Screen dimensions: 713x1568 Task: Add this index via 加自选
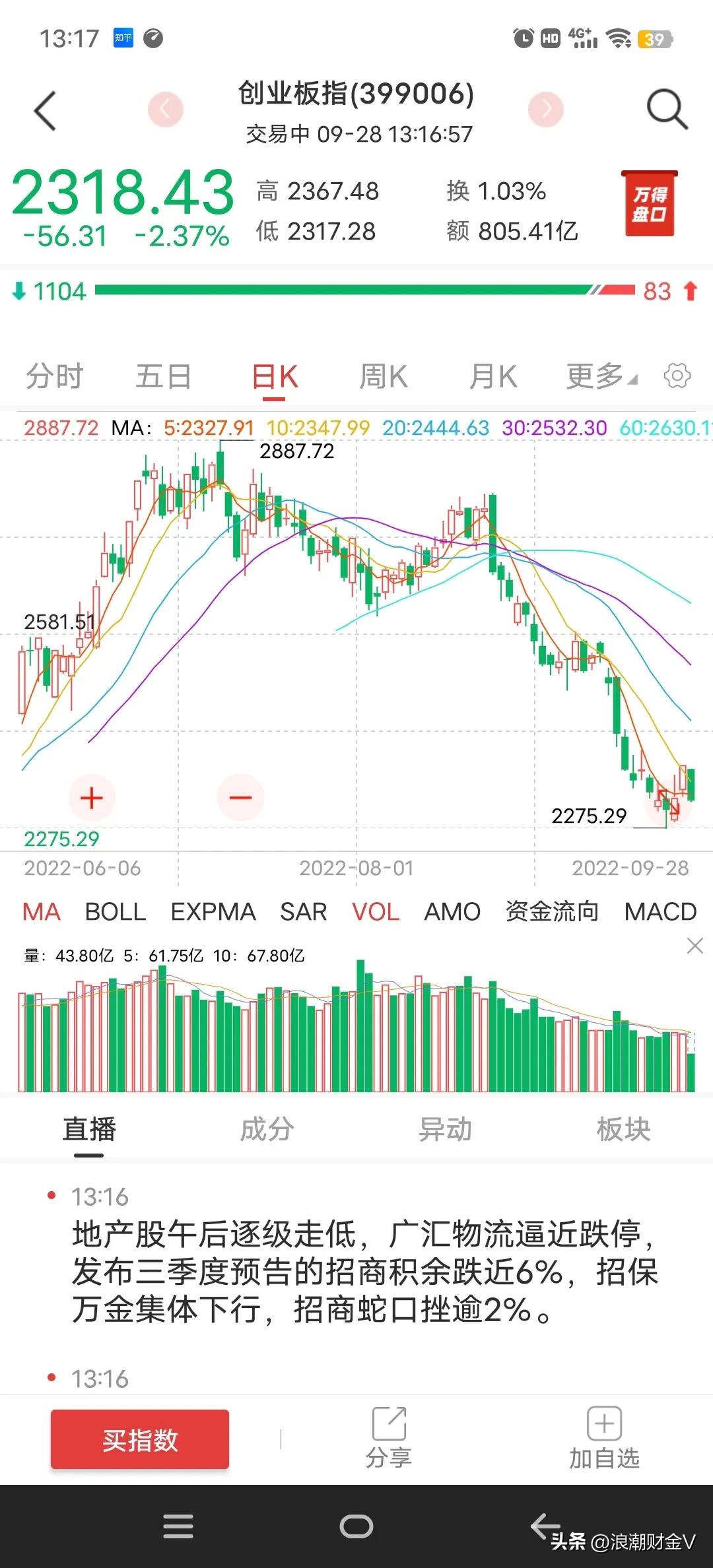(x=604, y=1439)
